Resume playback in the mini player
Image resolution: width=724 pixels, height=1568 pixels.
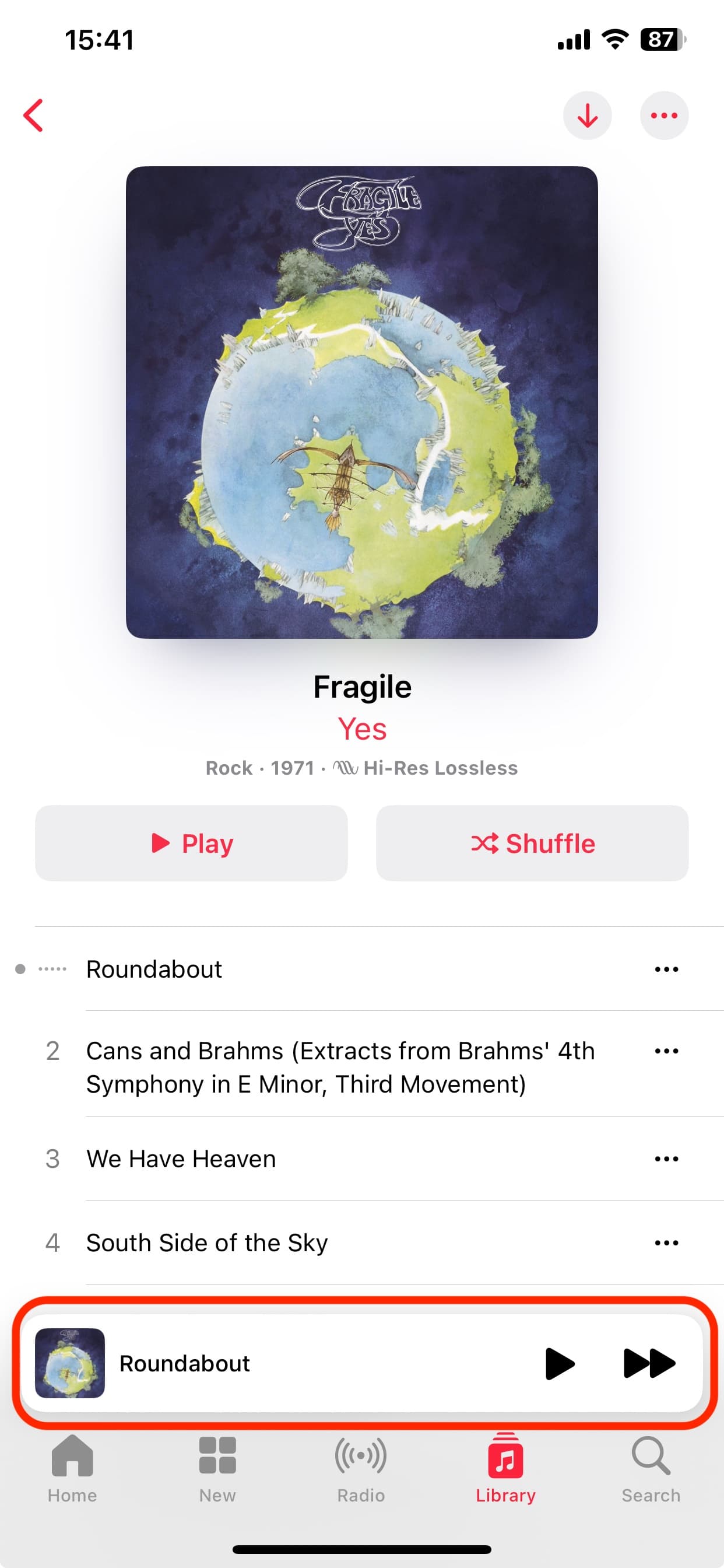(560, 1363)
